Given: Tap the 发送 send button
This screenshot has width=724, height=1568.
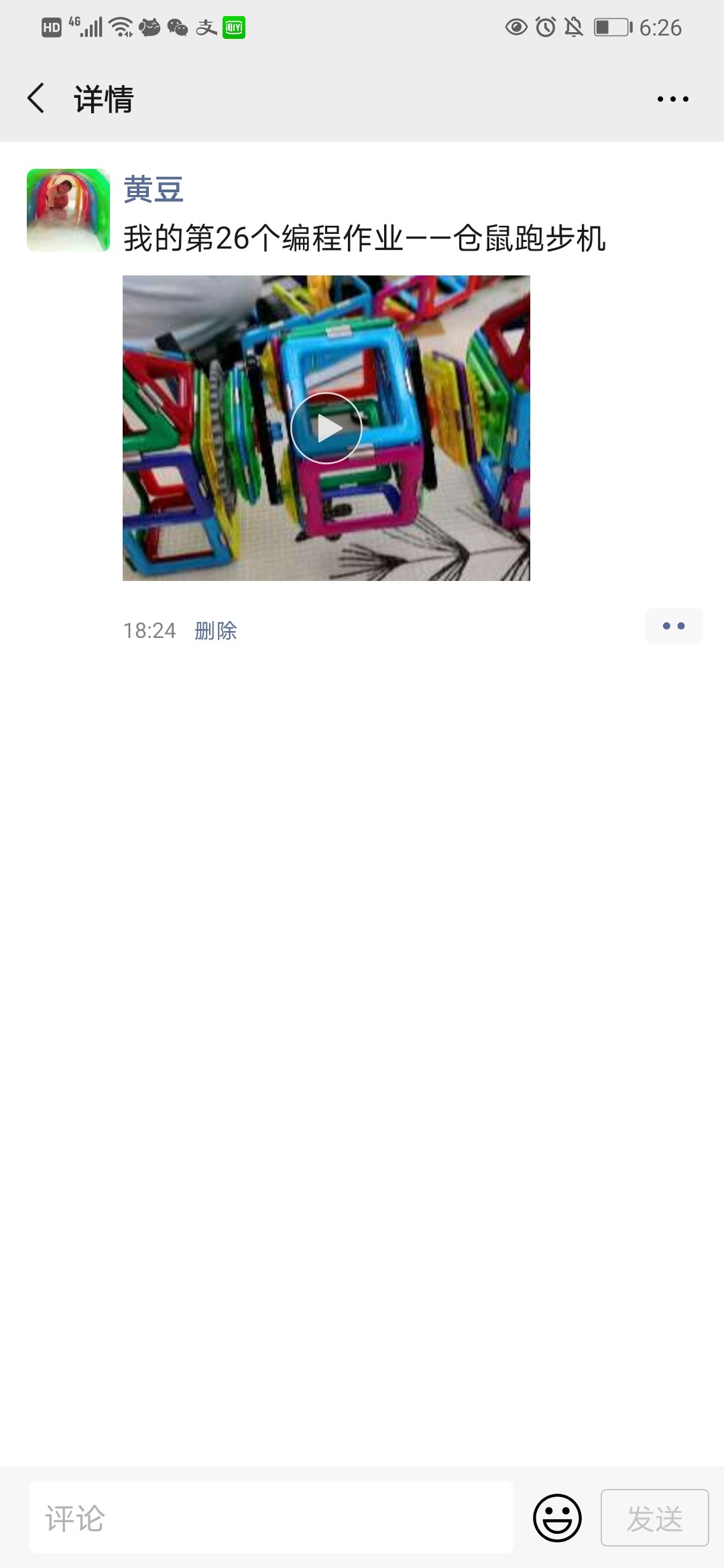Looking at the screenshot, I should click(654, 1518).
